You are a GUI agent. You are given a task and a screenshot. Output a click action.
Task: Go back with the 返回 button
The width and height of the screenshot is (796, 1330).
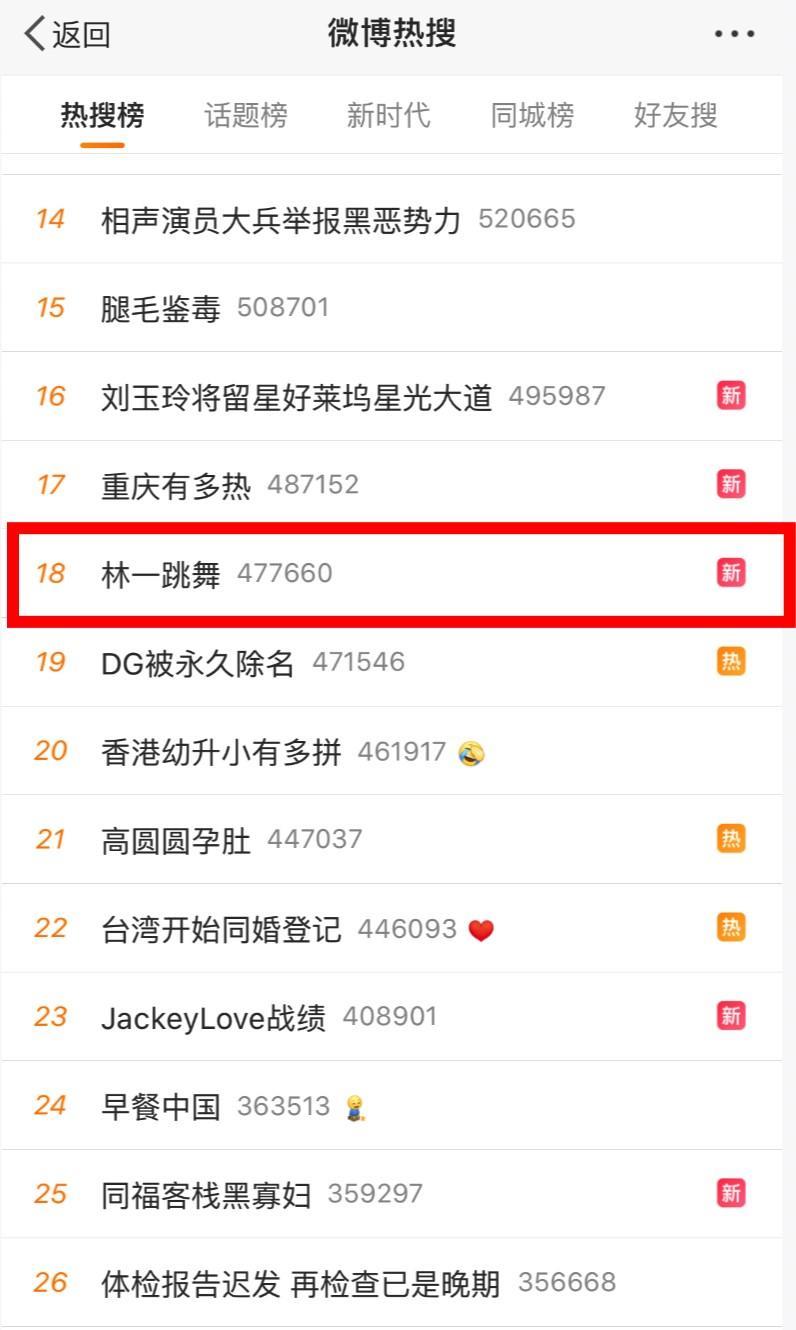pyautogui.click(x=67, y=35)
